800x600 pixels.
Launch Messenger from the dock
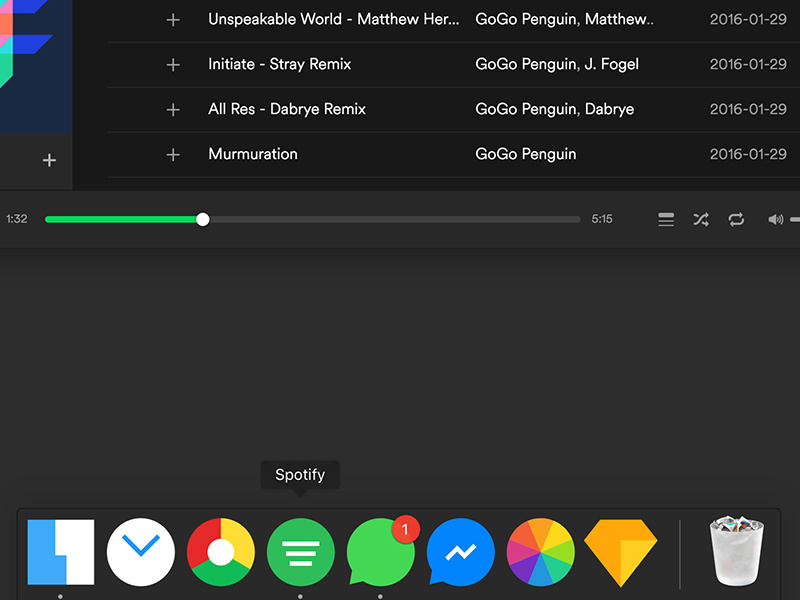[x=460, y=552]
